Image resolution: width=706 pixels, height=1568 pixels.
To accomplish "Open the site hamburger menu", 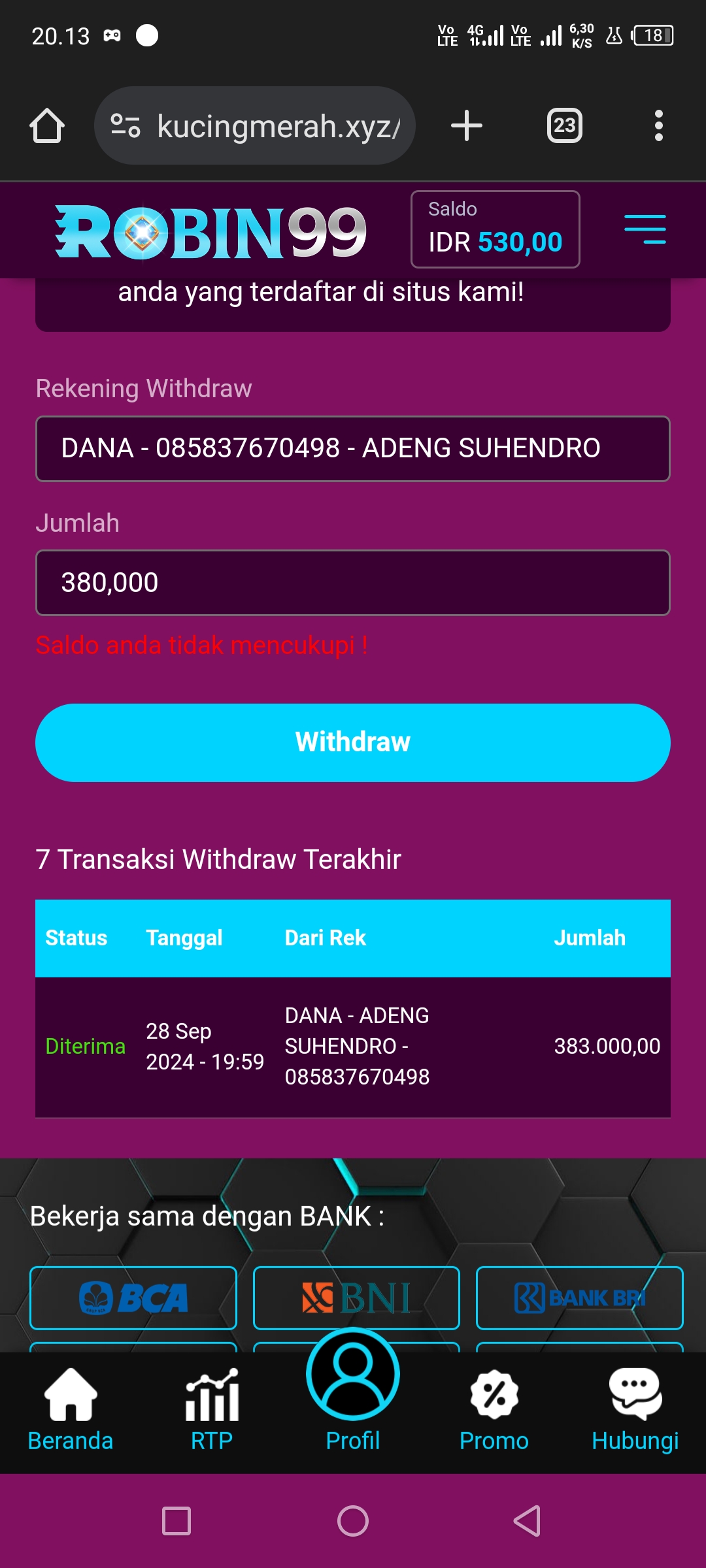I will 645,229.
